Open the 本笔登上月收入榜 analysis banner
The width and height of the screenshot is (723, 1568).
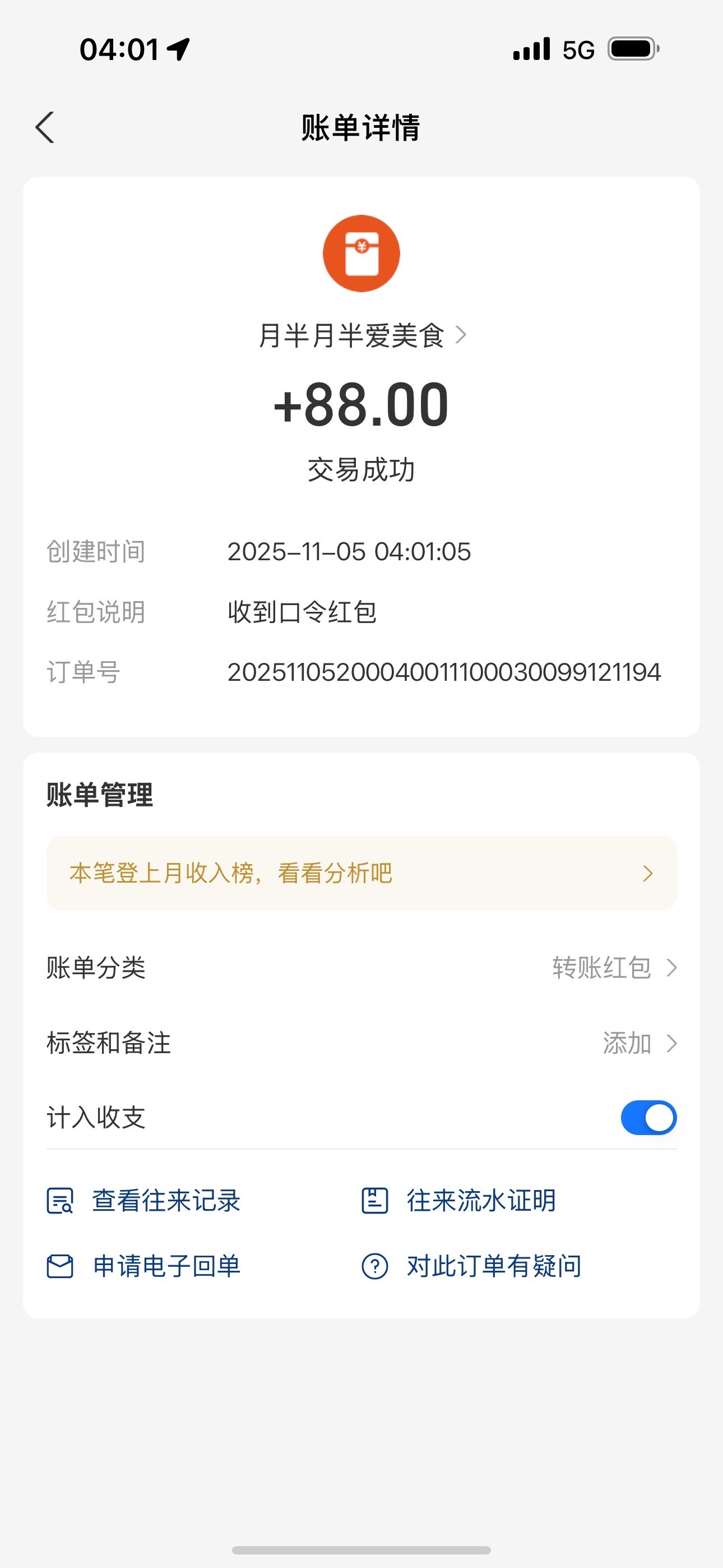click(x=361, y=874)
